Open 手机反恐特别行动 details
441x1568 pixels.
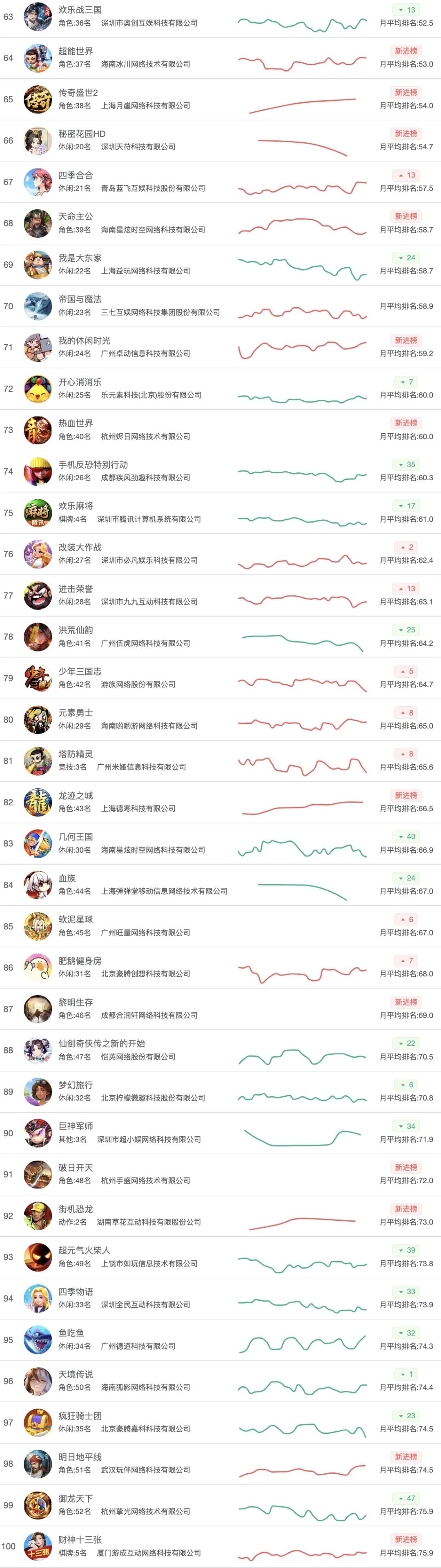[x=93, y=465]
